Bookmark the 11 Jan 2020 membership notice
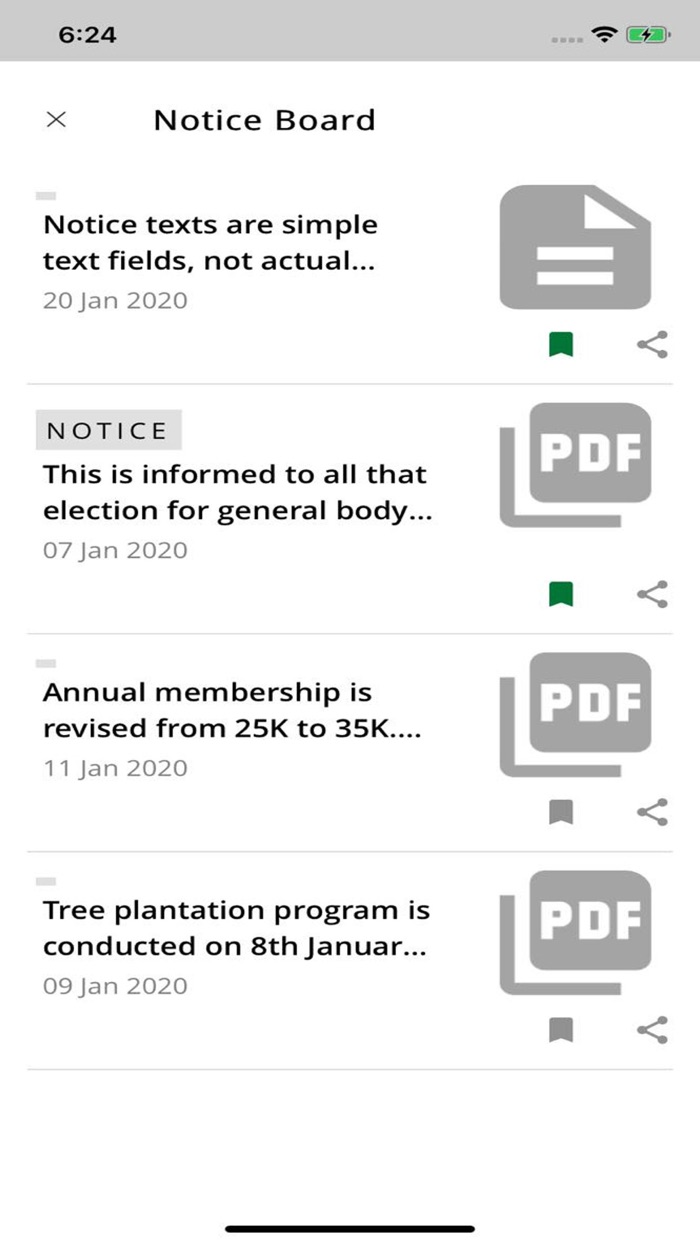Image resolution: width=700 pixels, height=1244 pixels. (x=561, y=813)
